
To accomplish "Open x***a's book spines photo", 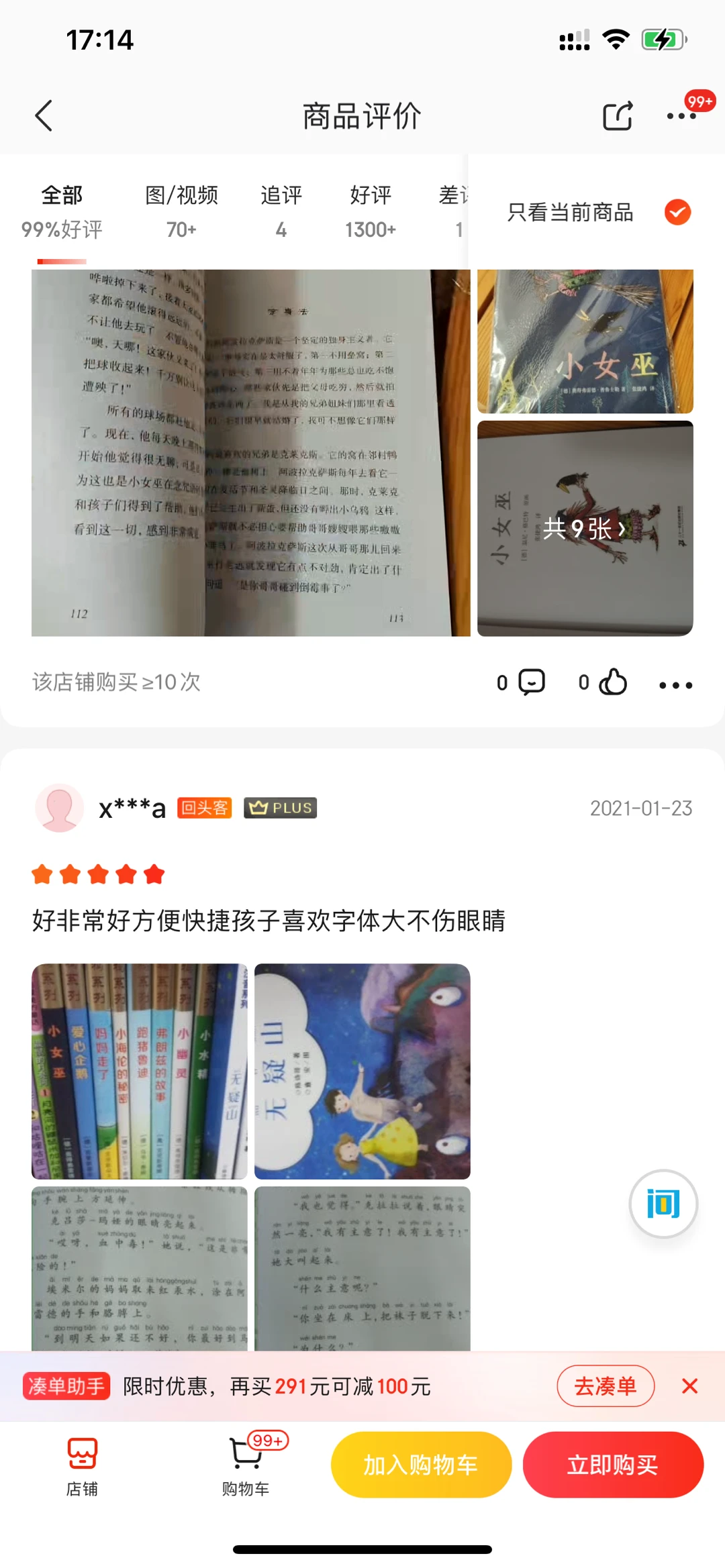I will [140, 1071].
